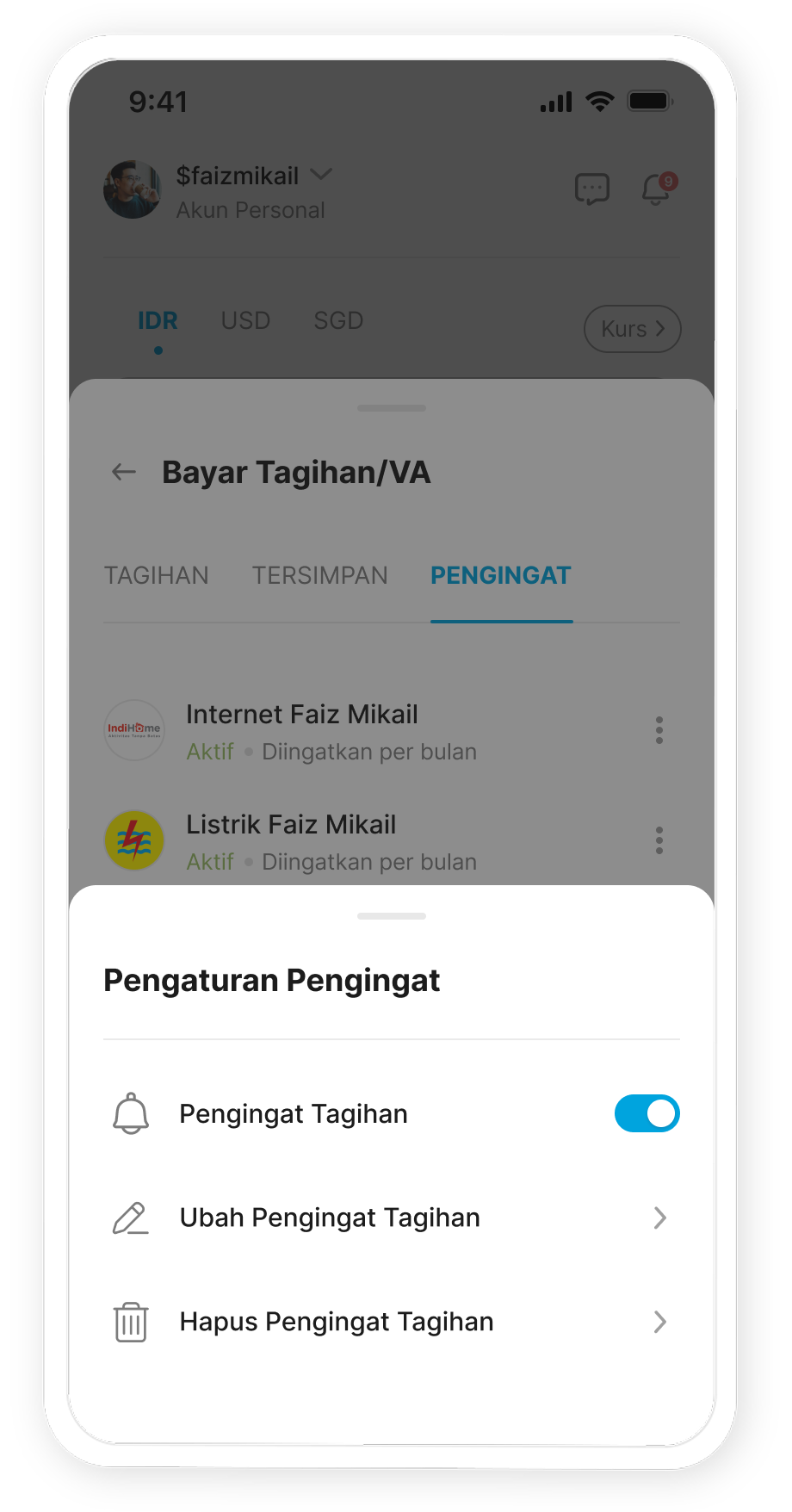Toggle the Pengingat Tagihan switch
The width and height of the screenshot is (792, 1512).
(647, 1113)
